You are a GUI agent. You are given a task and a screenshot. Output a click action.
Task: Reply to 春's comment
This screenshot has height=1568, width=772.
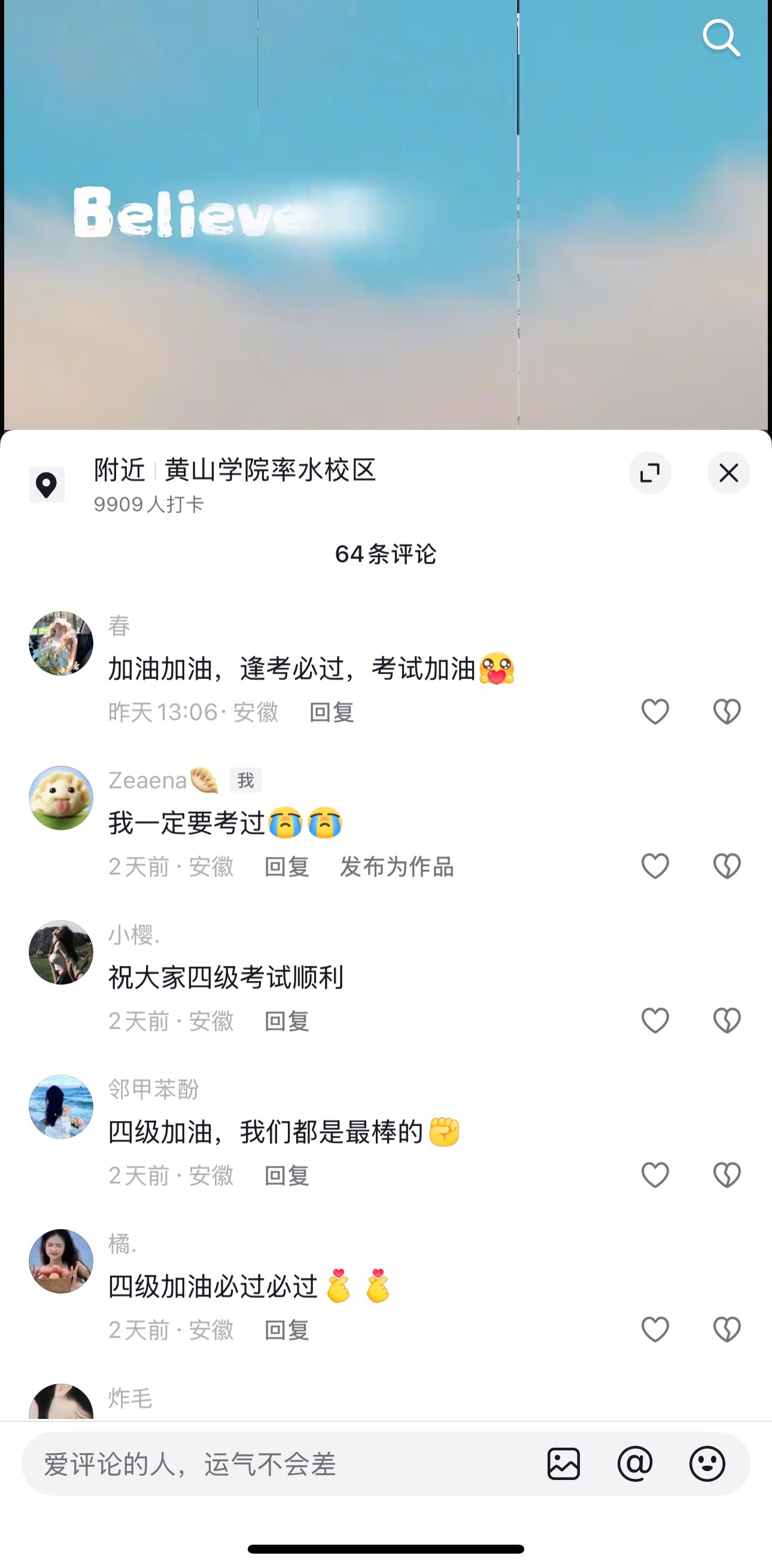pos(332,712)
